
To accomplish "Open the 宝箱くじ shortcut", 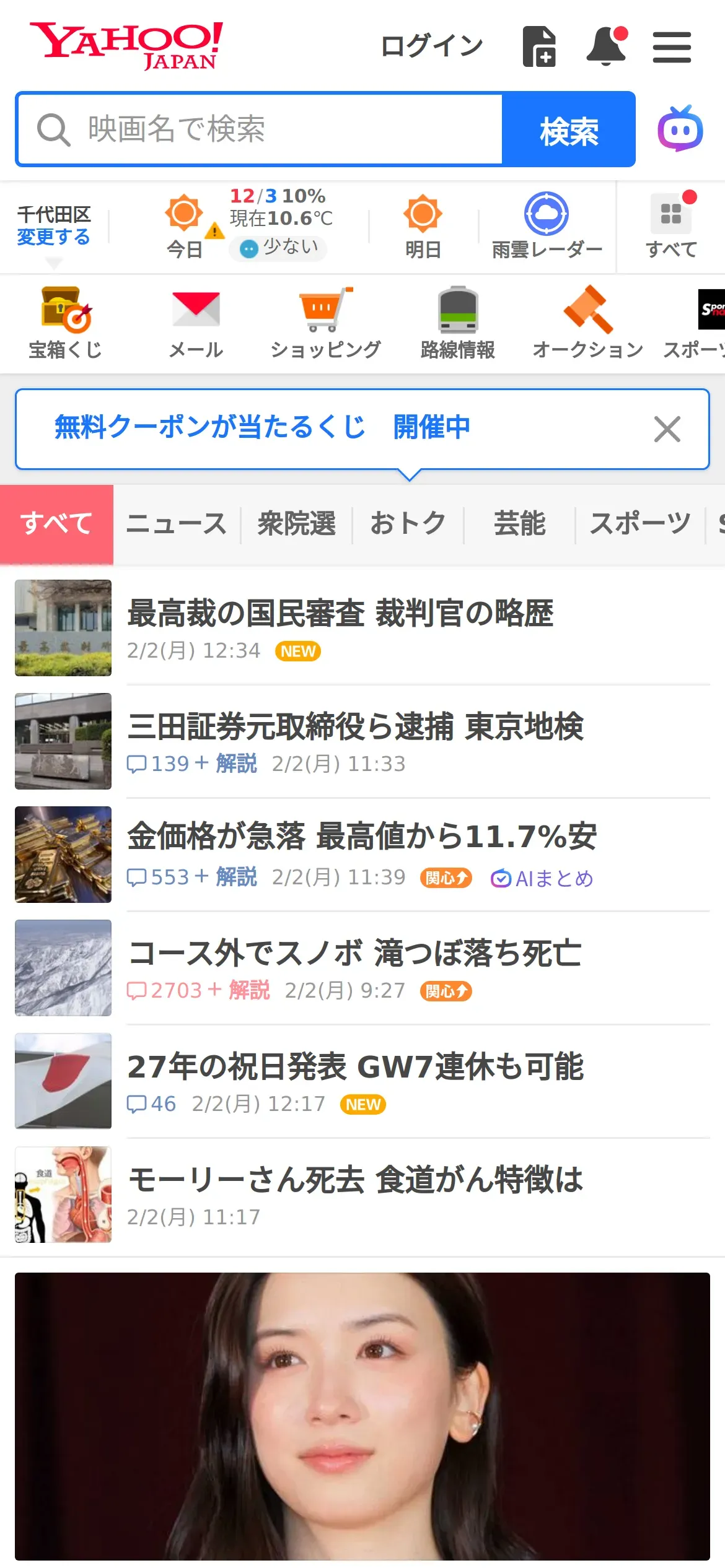I will 65,323.
